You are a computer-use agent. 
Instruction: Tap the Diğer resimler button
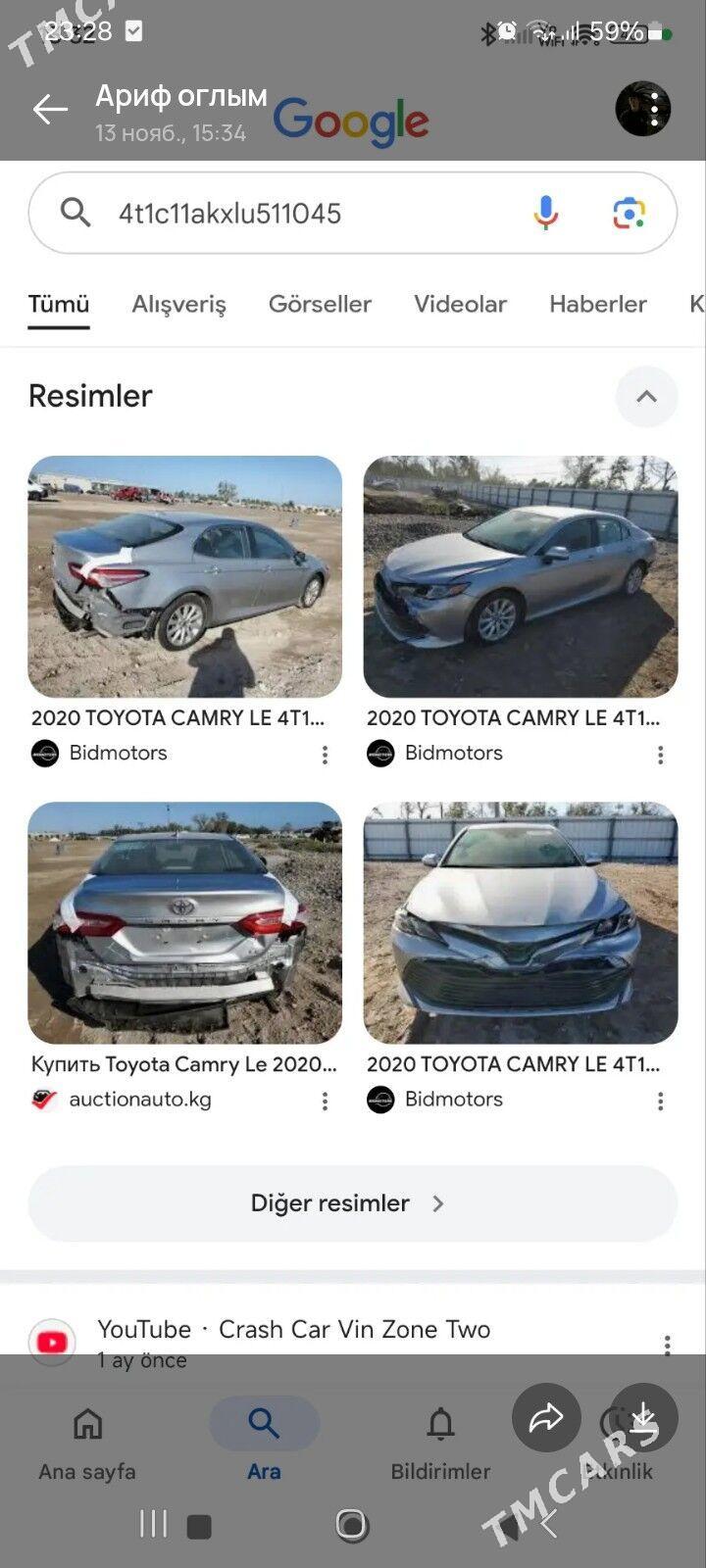(352, 1203)
